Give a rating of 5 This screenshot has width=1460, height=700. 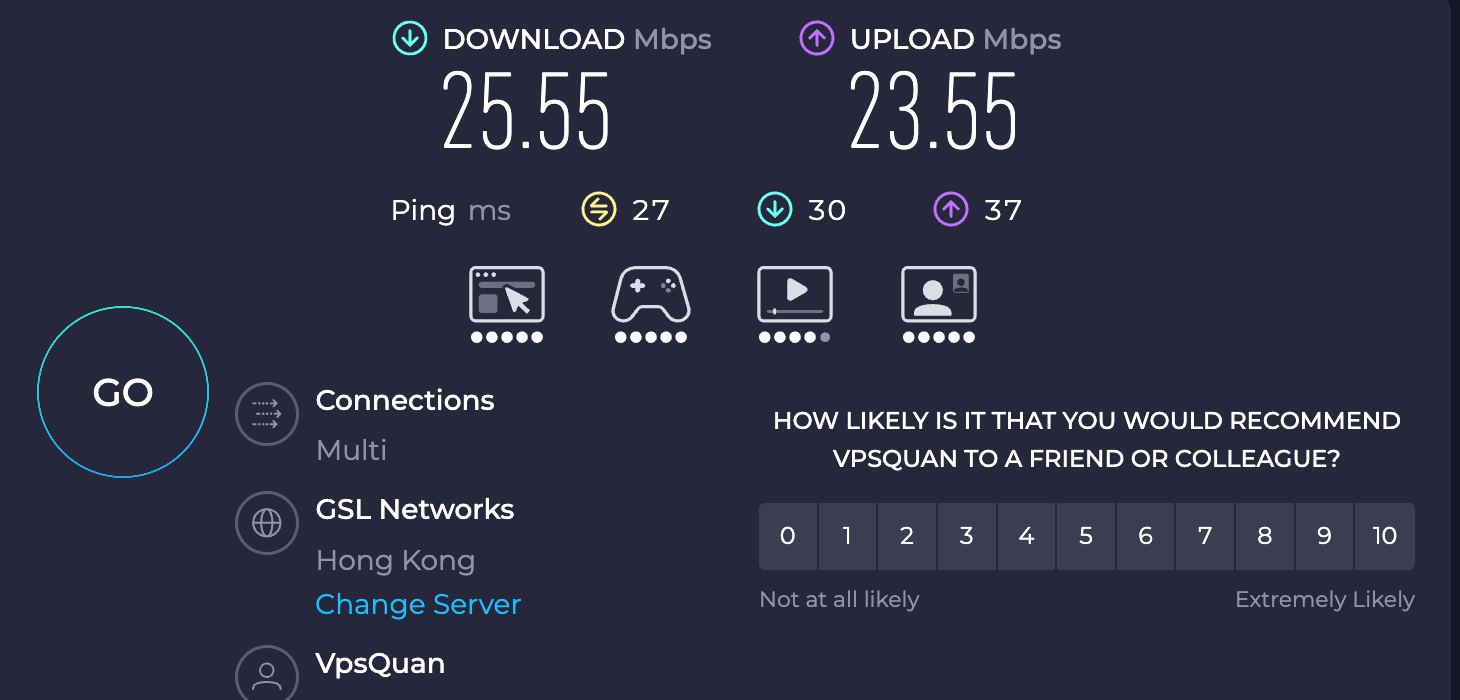point(1086,536)
